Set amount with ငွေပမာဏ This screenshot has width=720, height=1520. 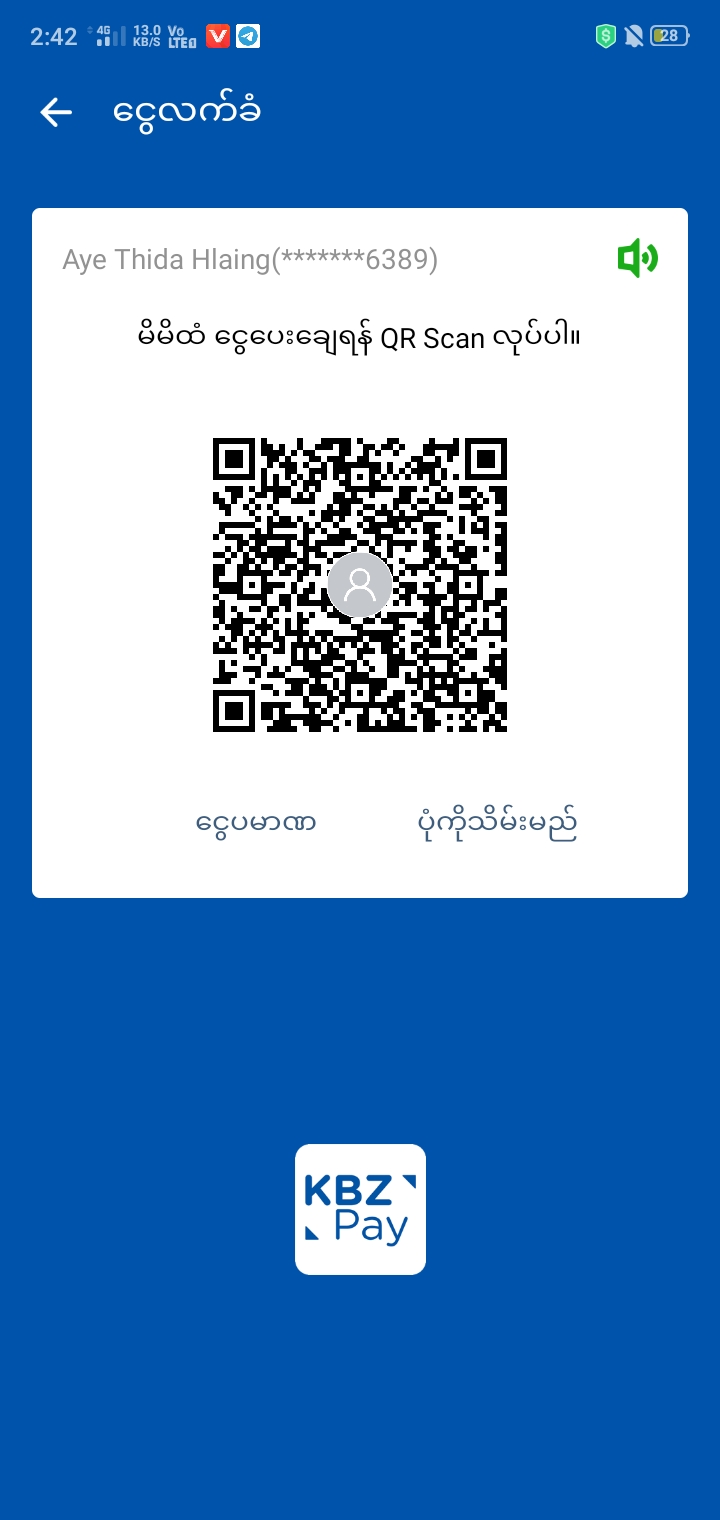(256, 823)
